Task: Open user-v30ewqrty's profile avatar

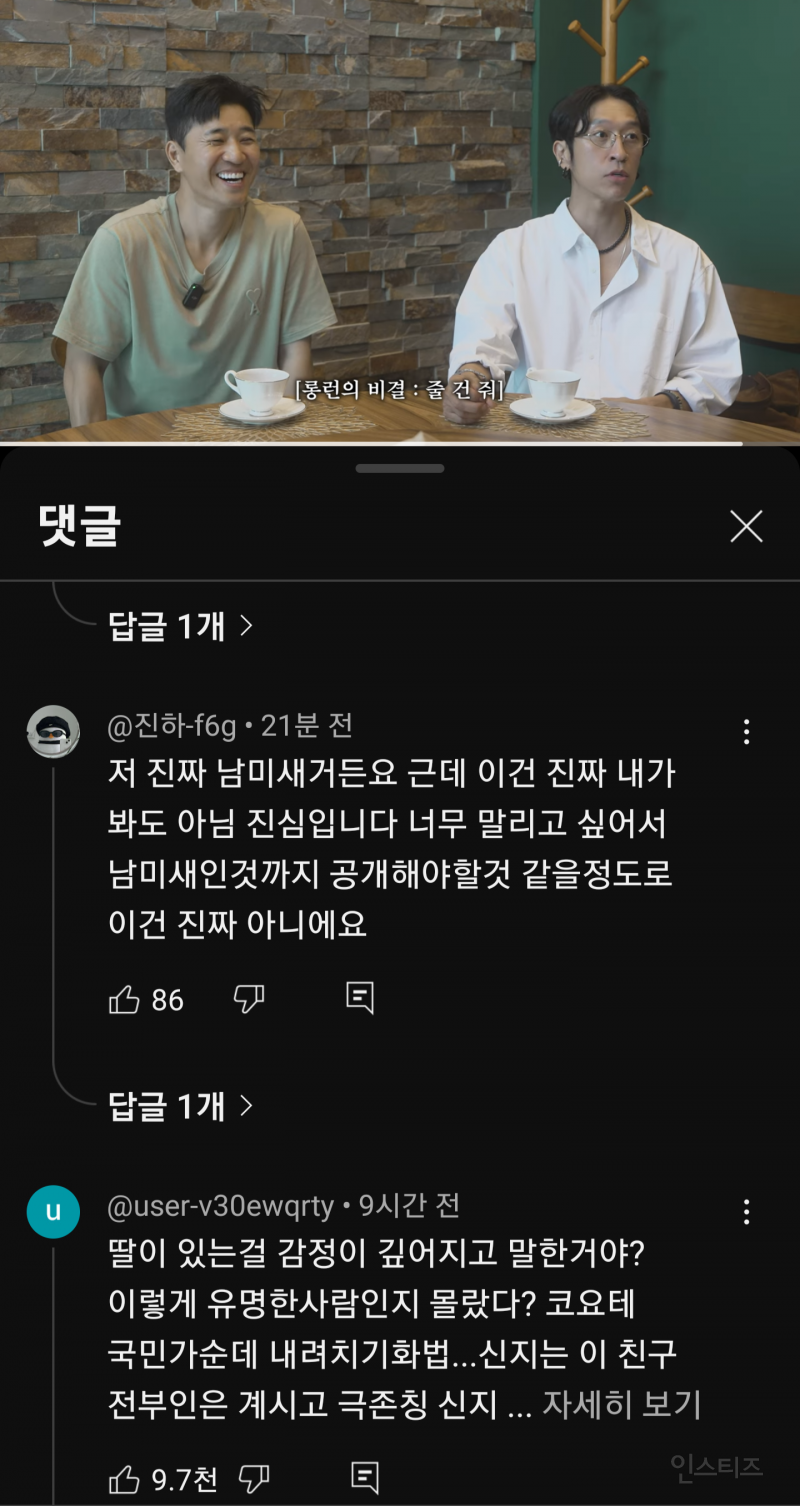Action: coord(53,1212)
